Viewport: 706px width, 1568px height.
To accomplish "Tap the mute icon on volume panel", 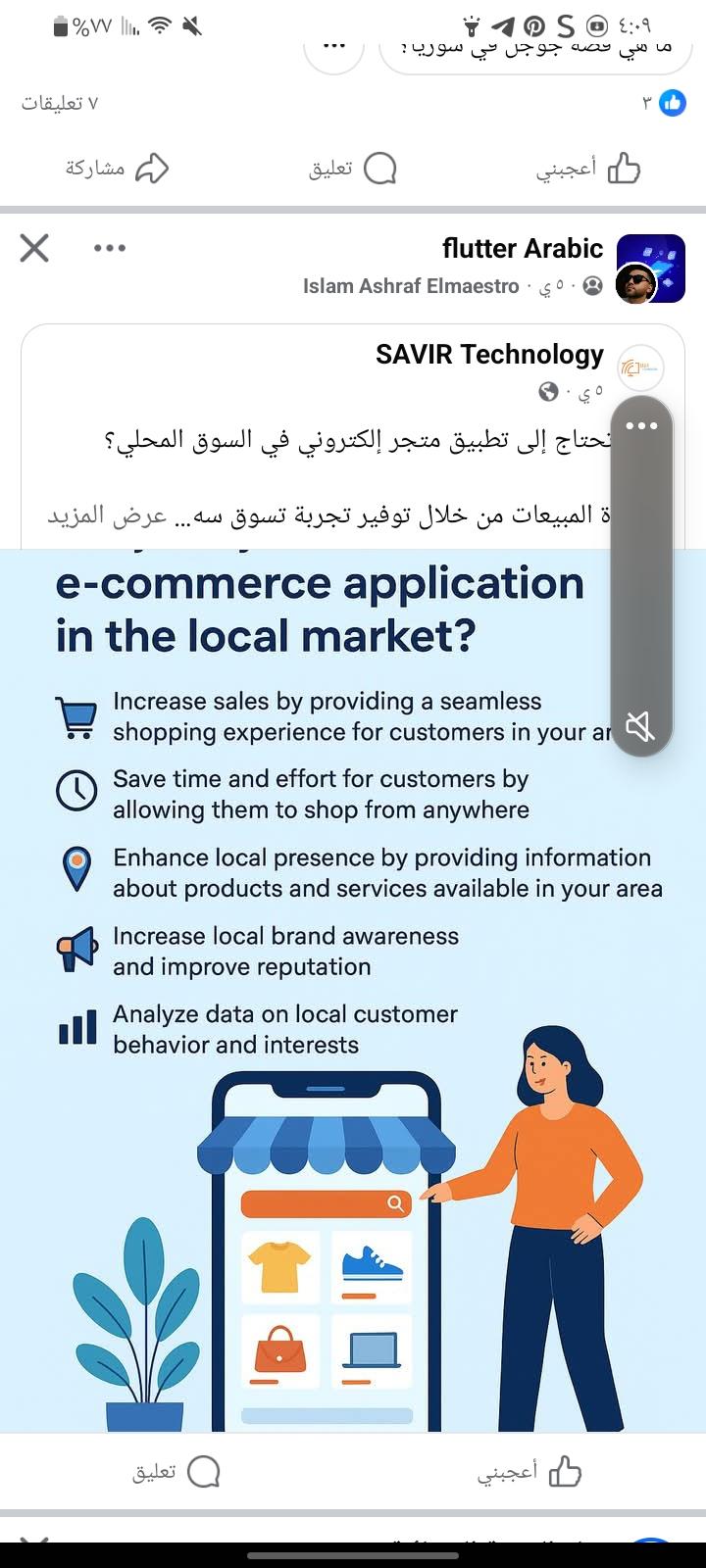I will click(x=640, y=726).
